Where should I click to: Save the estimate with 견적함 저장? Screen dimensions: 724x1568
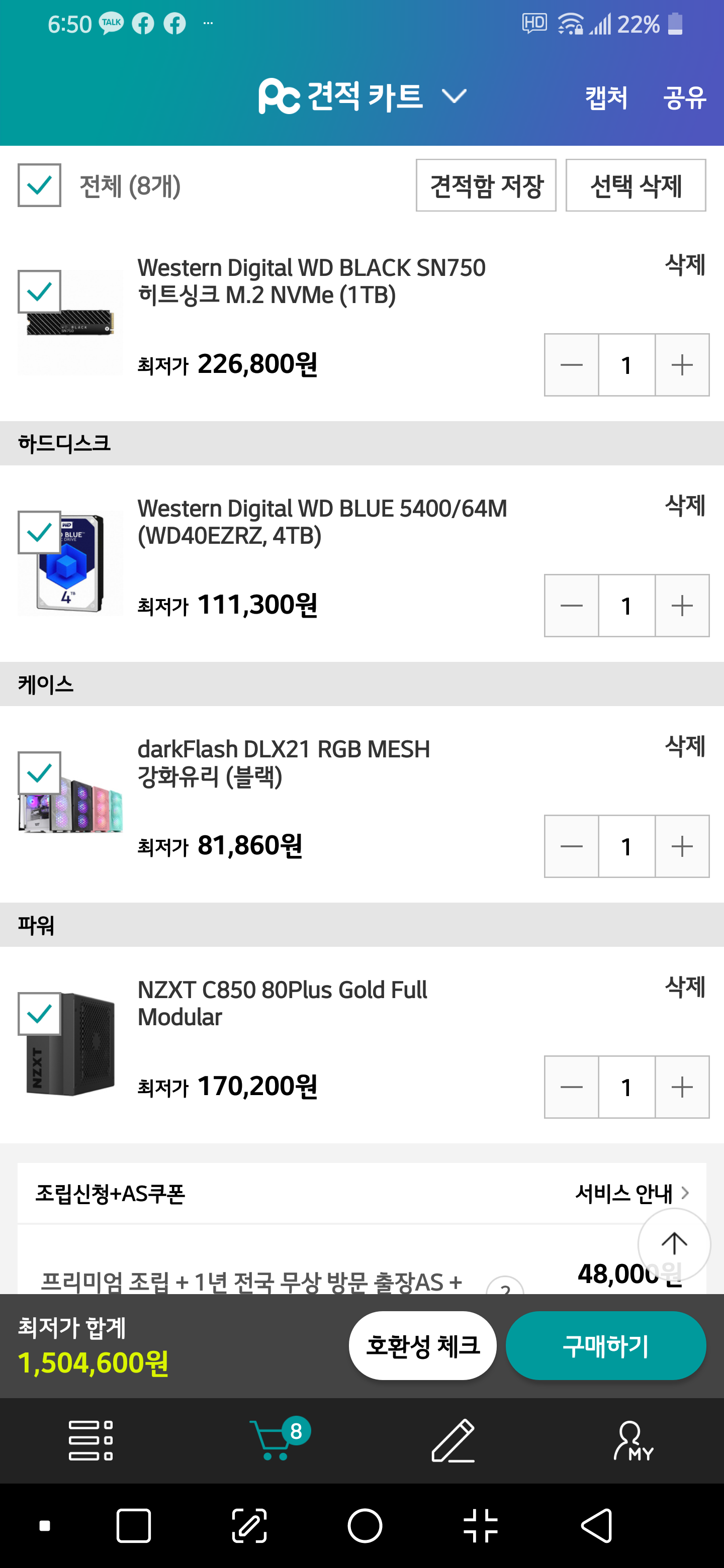(485, 185)
